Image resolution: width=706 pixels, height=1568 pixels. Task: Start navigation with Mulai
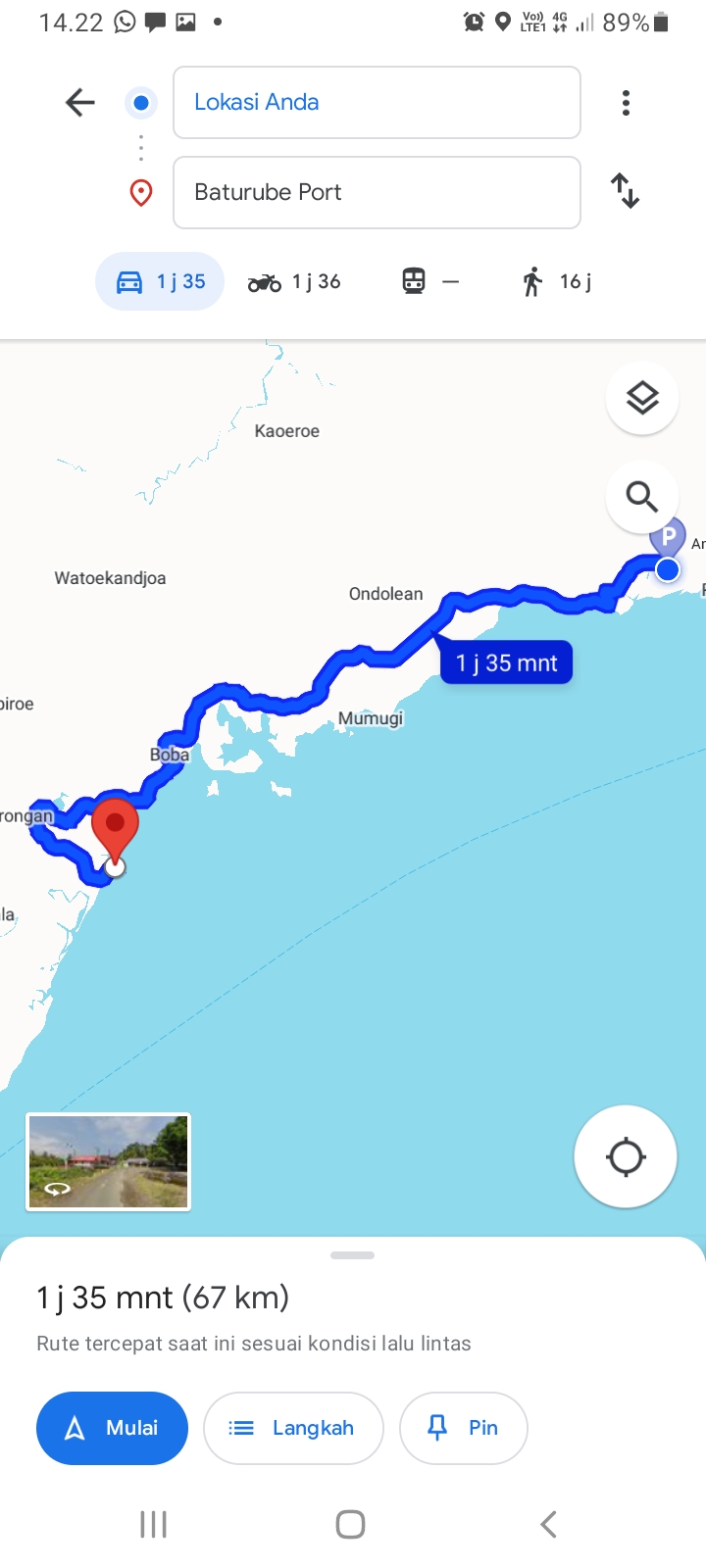point(112,1428)
